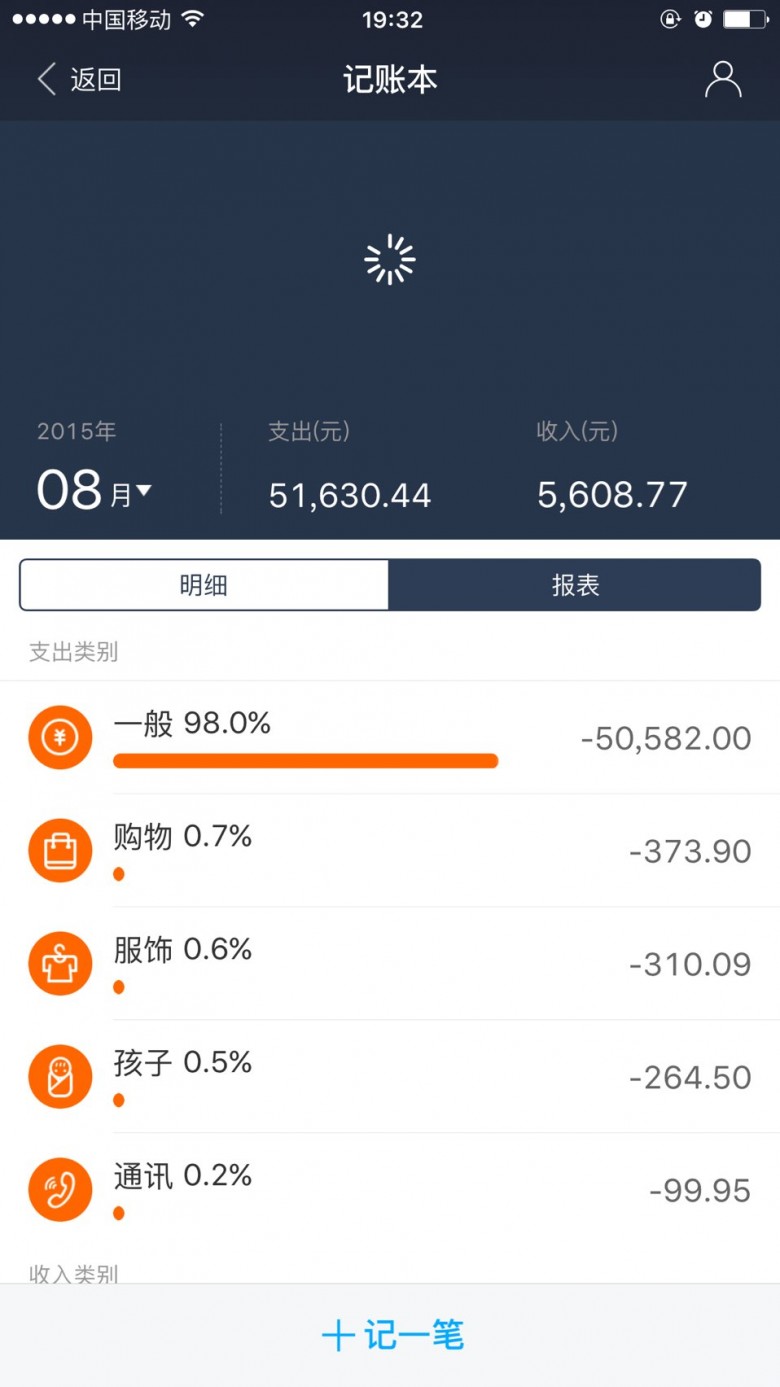Image resolution: width=780 pixels, height=1387 pixels.
Task: Select the 报表 tab
Action: pyautogui.click(x=574, y=585)
